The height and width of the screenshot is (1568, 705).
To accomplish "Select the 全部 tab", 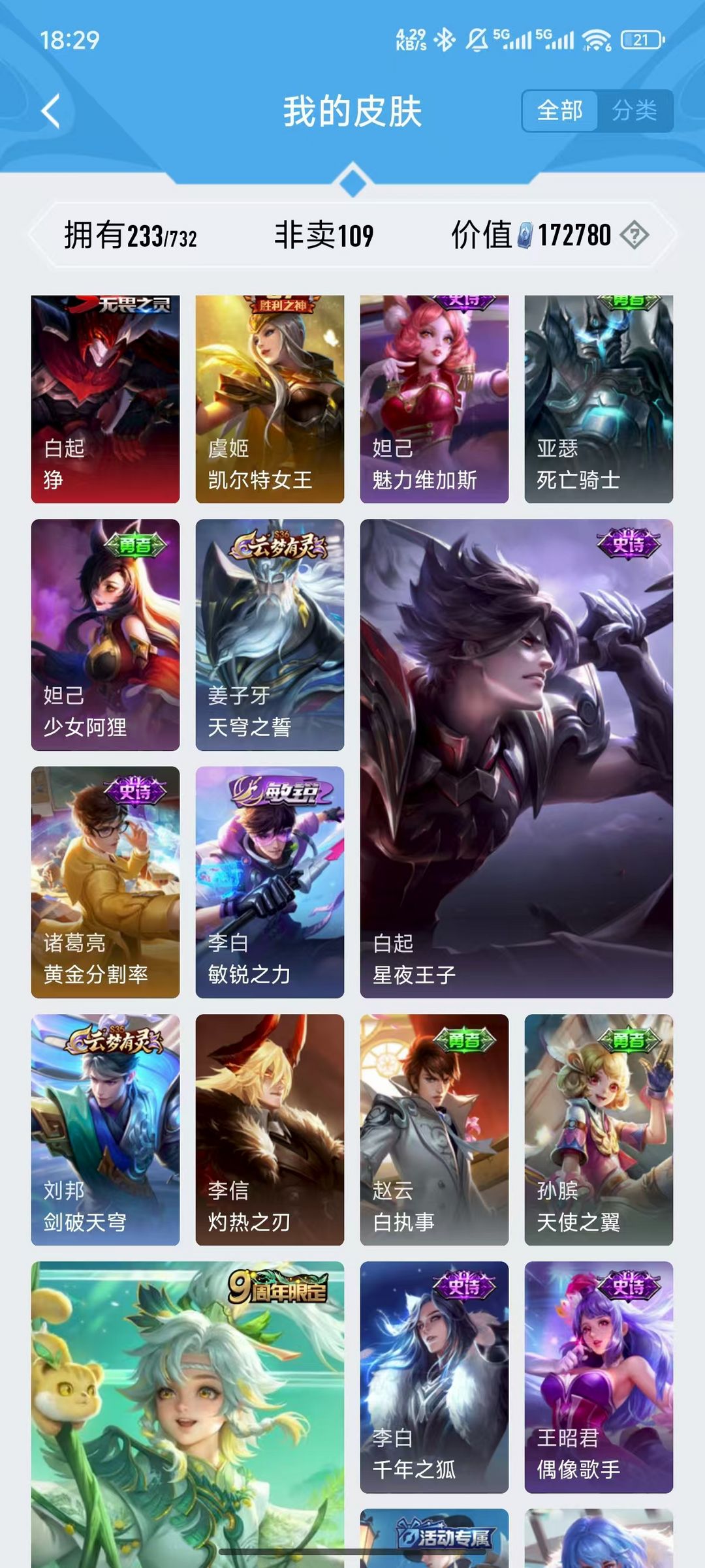I will coord(560,110).
